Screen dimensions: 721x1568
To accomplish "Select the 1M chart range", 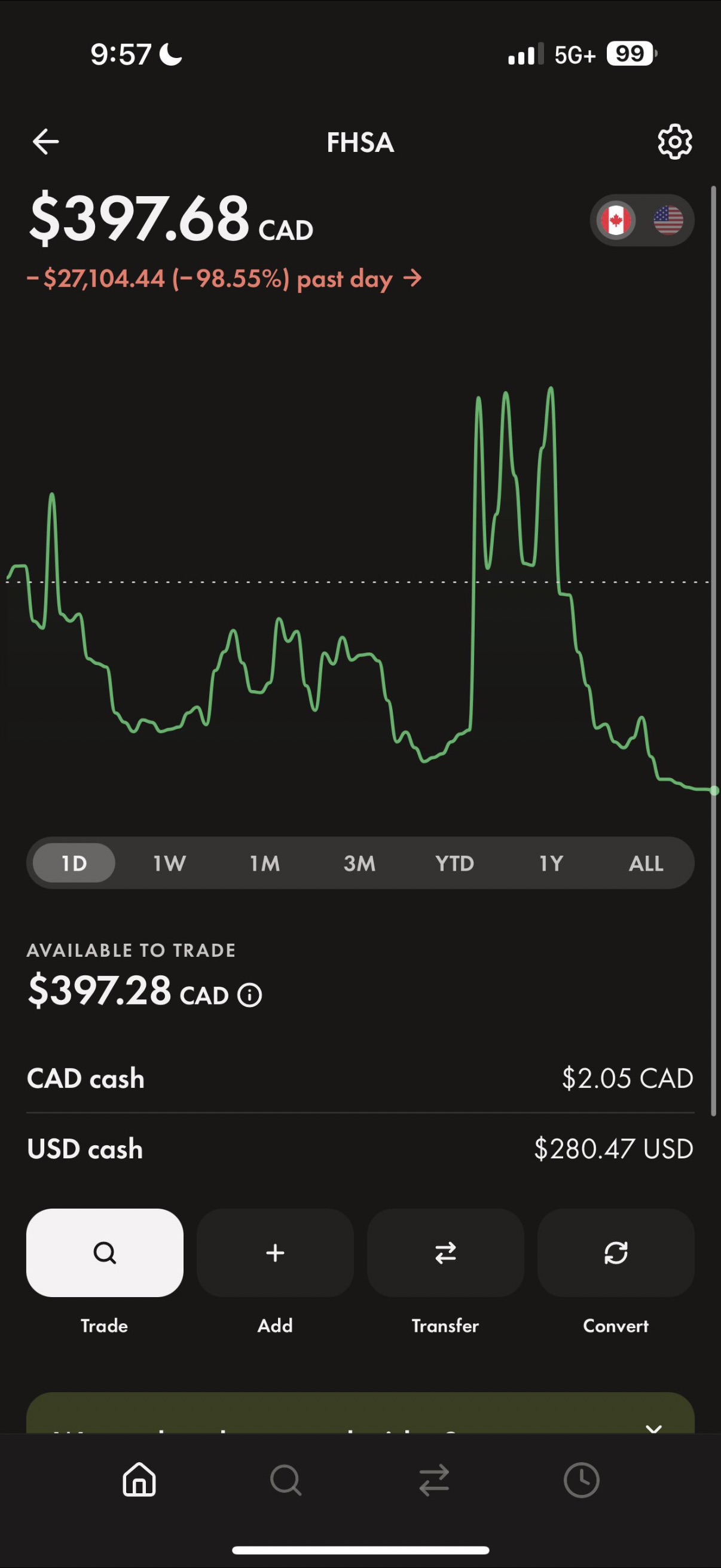I will [265, 863].
